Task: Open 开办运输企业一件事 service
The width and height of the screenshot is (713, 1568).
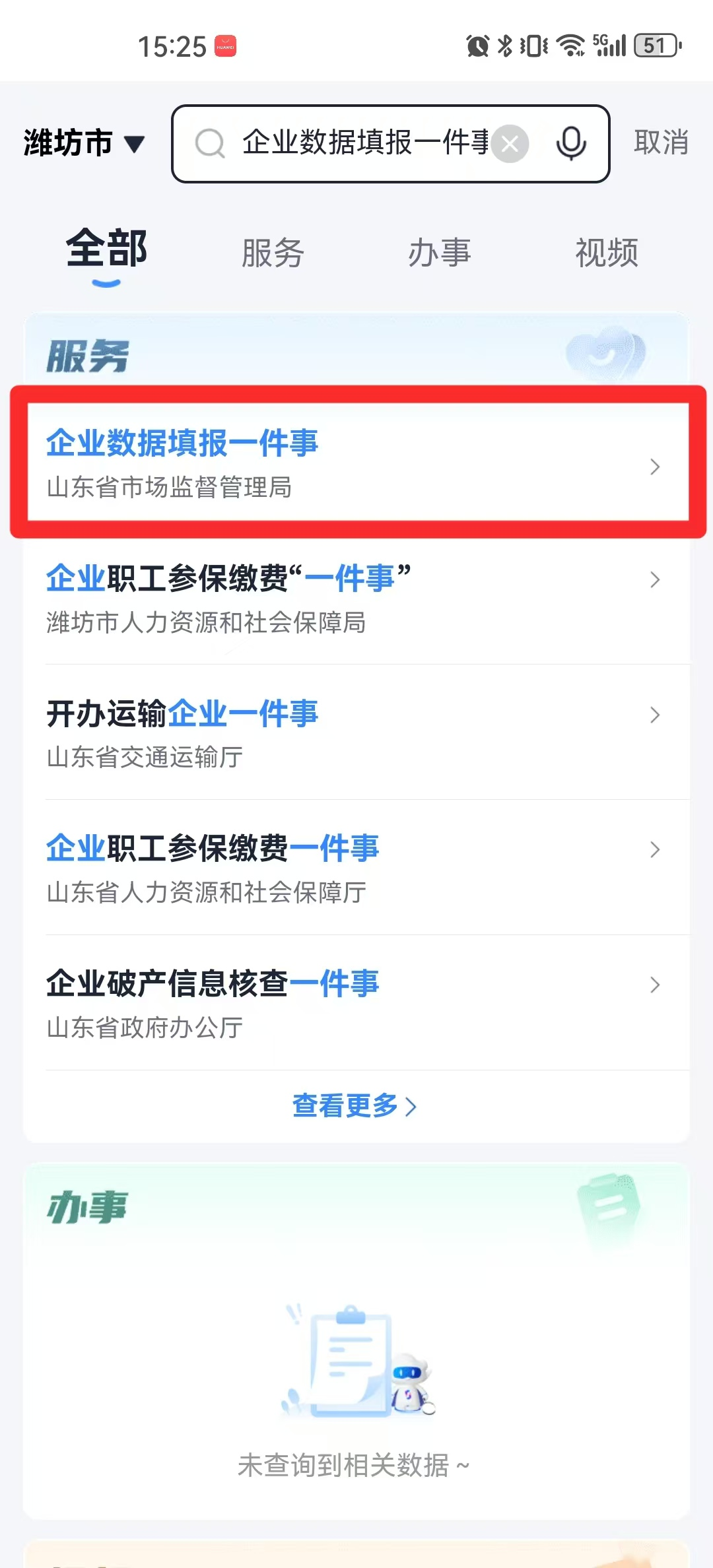Action: [x=356, y=733]
